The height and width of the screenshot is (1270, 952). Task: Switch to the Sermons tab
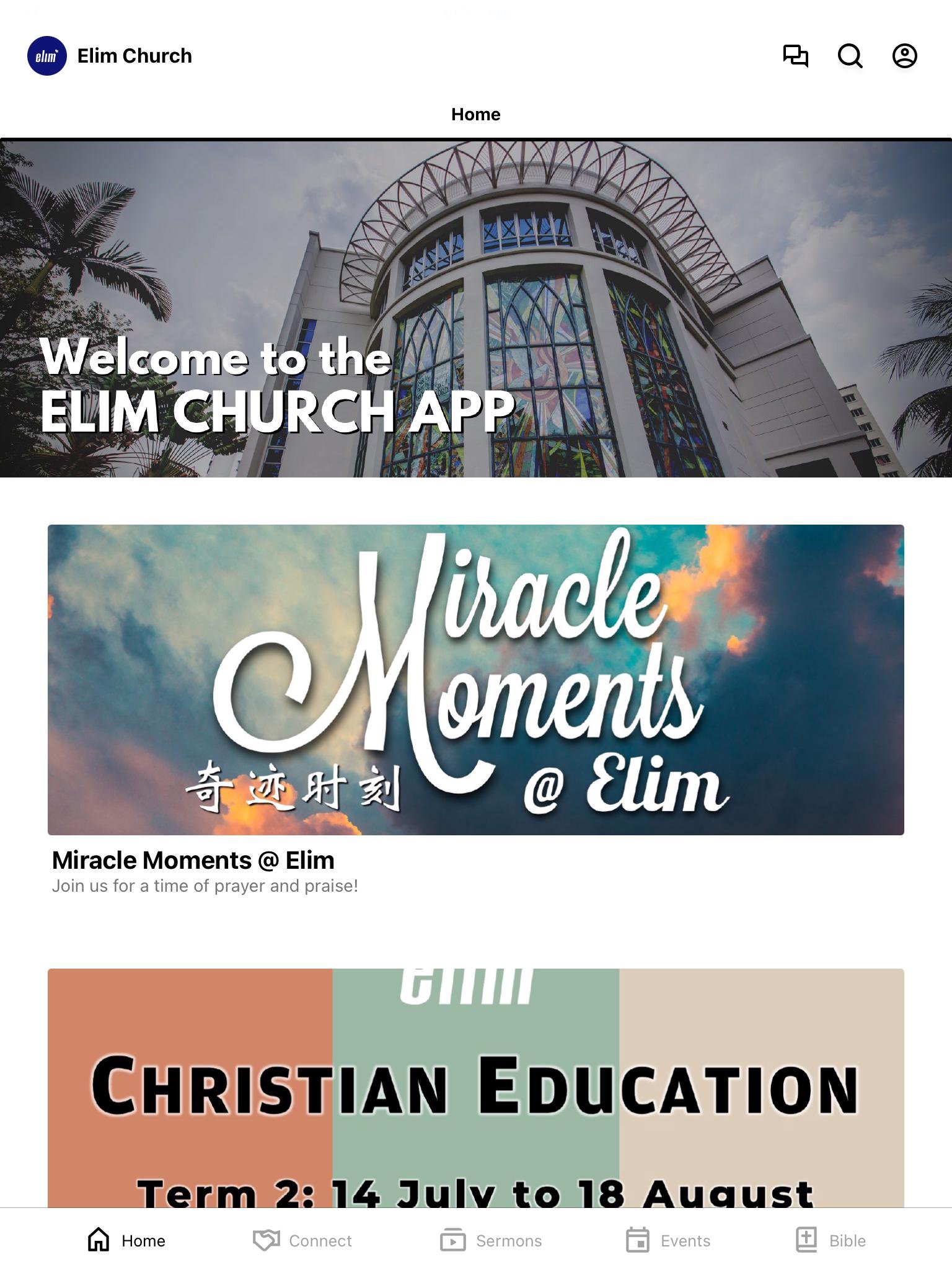point(491,1240)
